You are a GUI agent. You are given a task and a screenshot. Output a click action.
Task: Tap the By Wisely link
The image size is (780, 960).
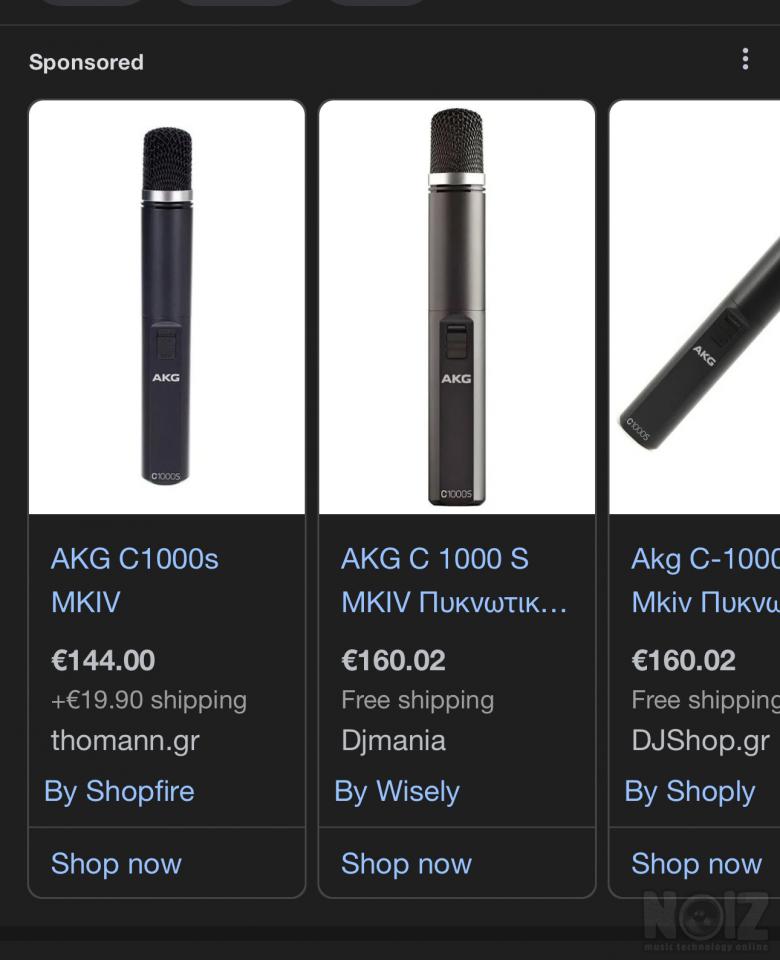pos(397,791)
